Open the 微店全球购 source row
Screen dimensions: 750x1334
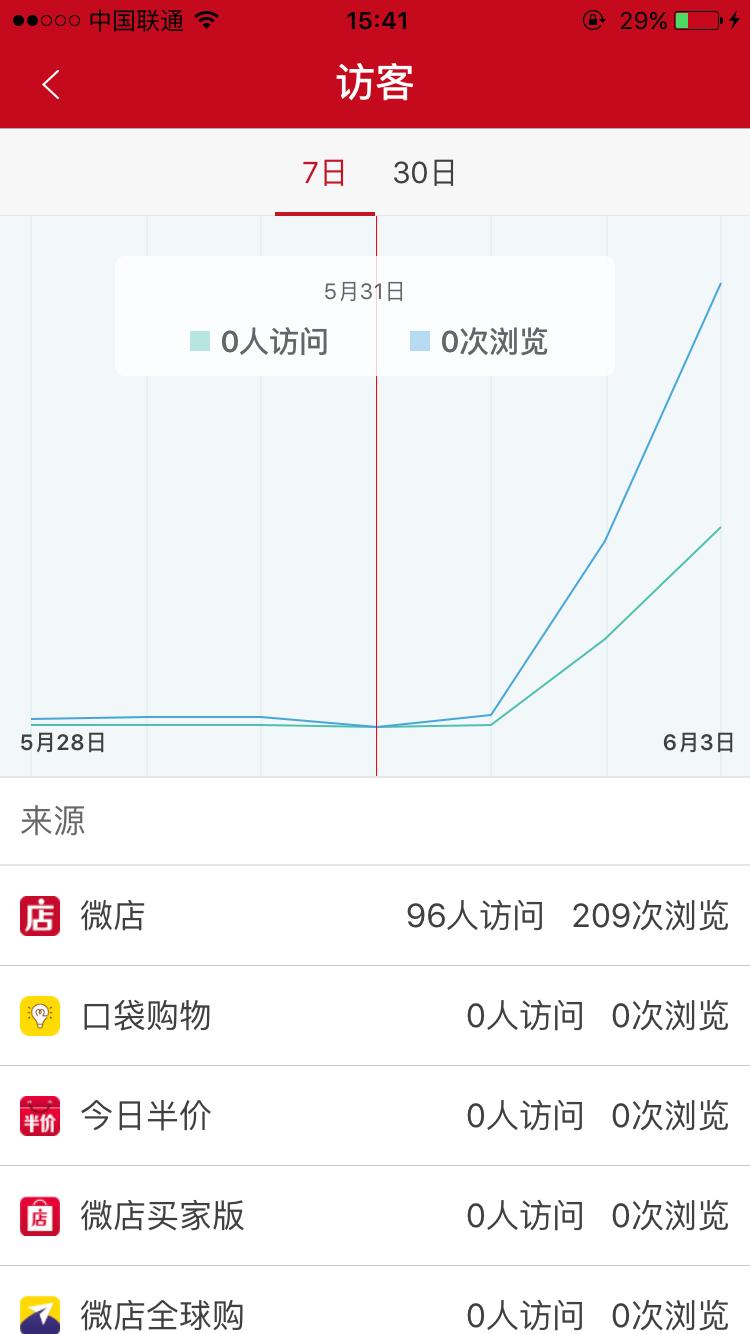click(375, 1308)
